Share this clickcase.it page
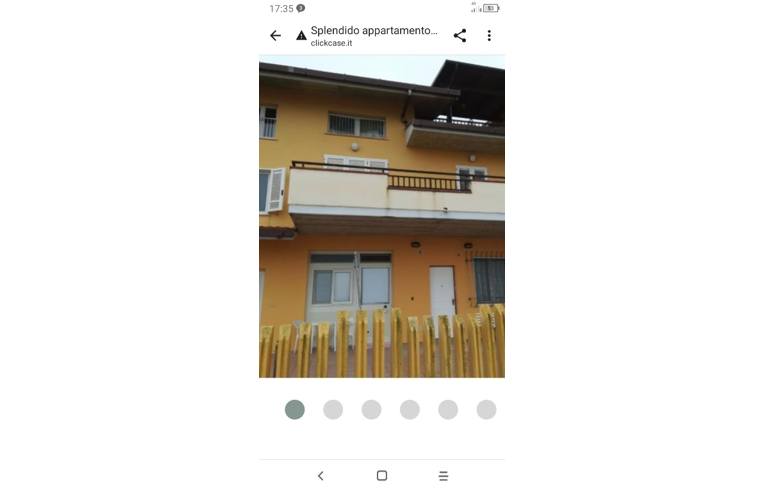Screen dimensions: 764x492 [460, 36]
